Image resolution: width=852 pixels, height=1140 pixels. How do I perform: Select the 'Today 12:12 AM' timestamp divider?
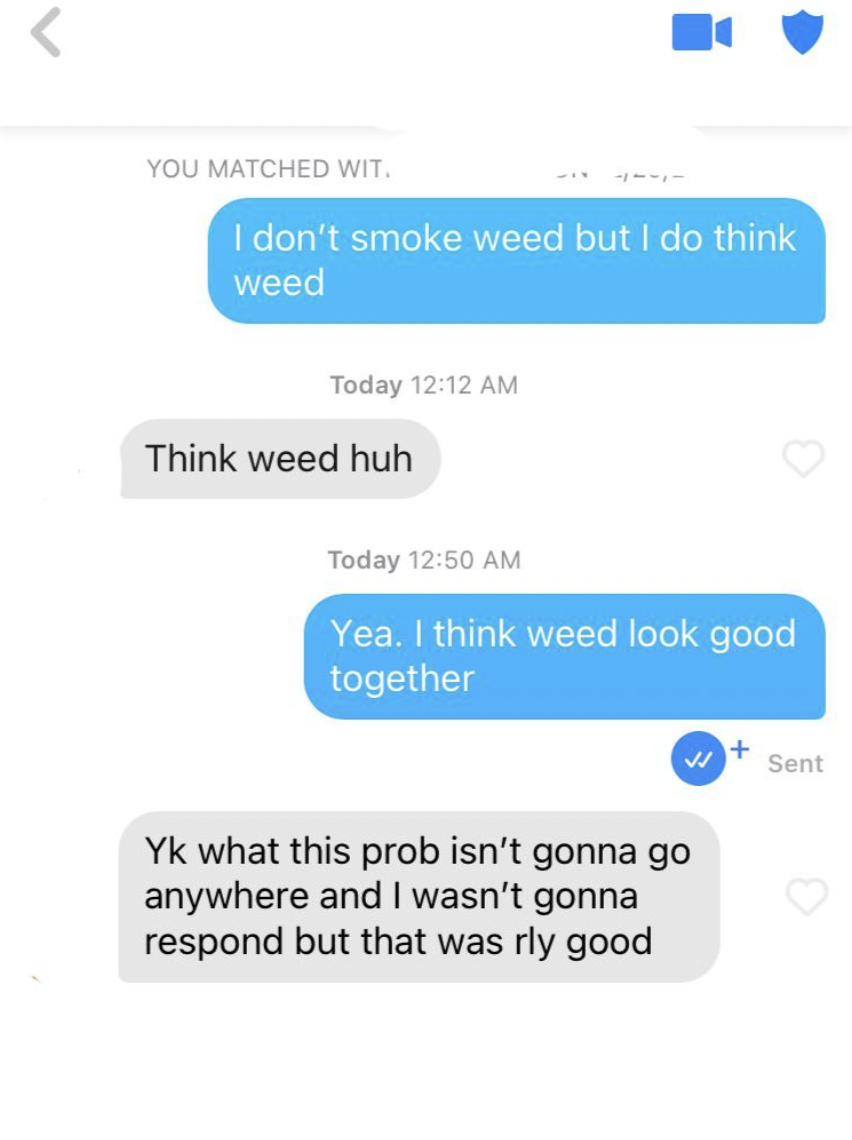426,384
